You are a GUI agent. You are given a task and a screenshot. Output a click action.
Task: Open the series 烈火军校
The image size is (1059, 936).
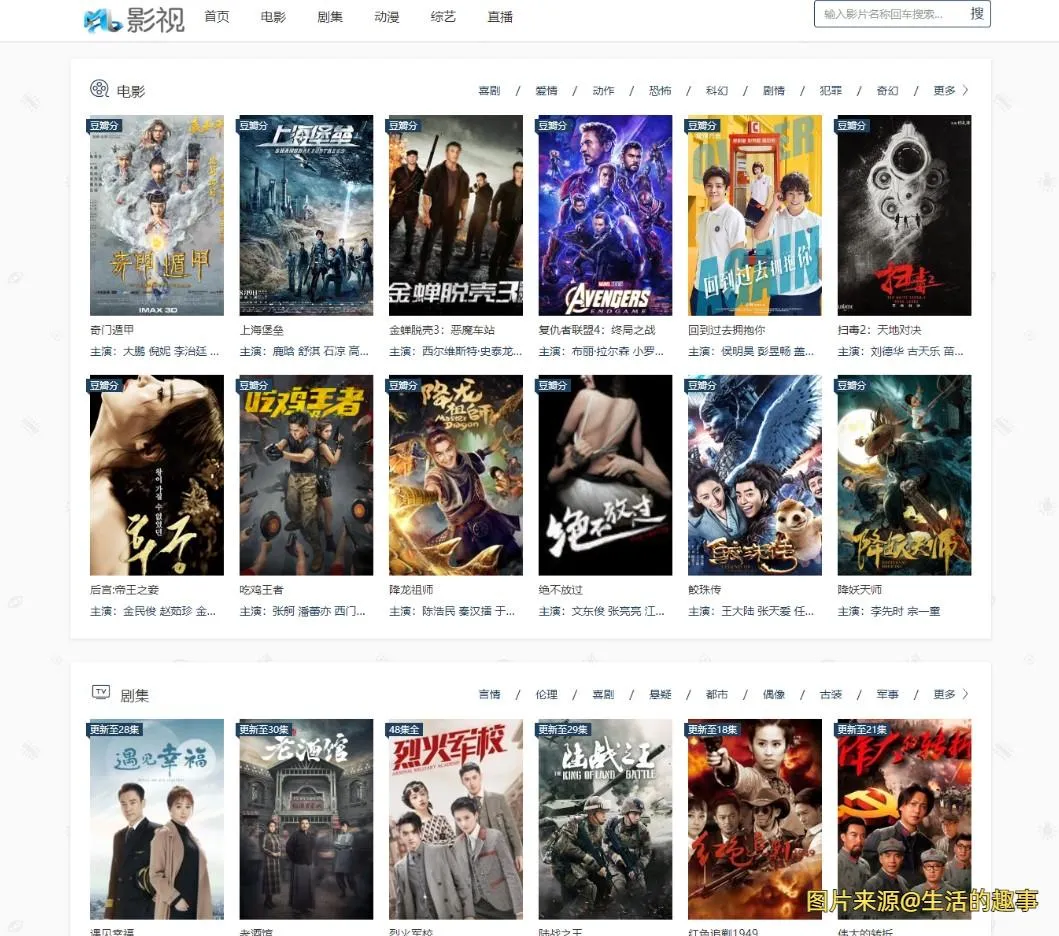pyautogui.click(x=455, y=819)
